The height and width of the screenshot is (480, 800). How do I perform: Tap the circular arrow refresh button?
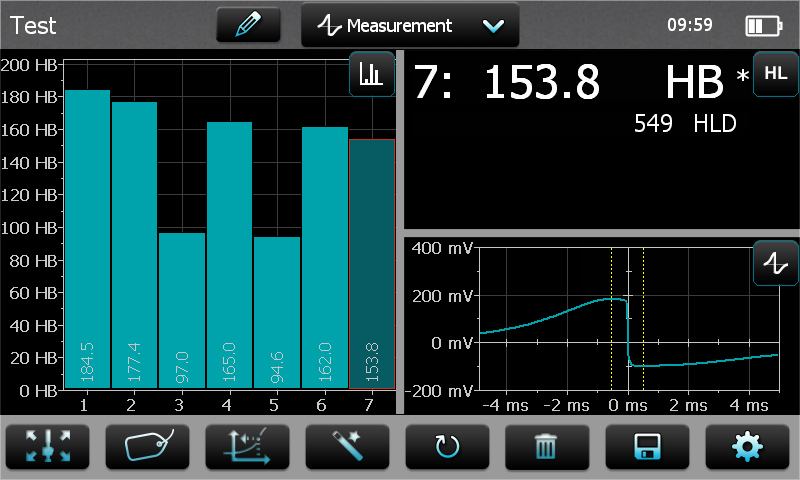click(x=447, y=446)
